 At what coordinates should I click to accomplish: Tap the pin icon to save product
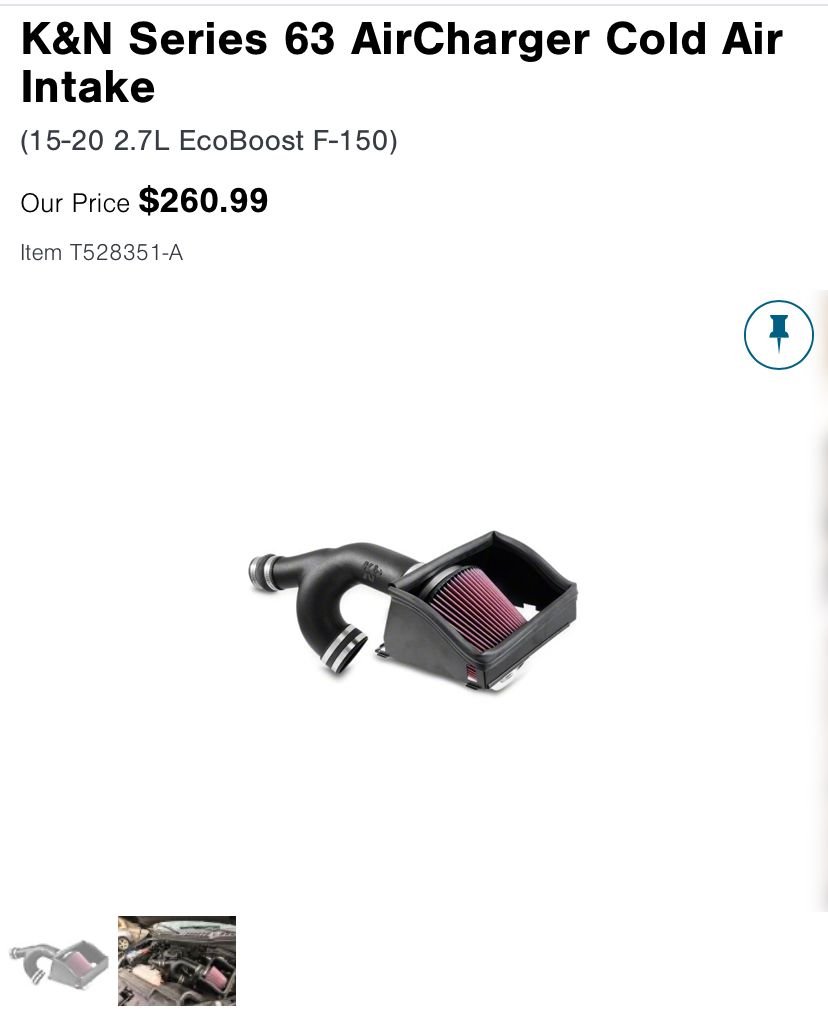point(778,335)
